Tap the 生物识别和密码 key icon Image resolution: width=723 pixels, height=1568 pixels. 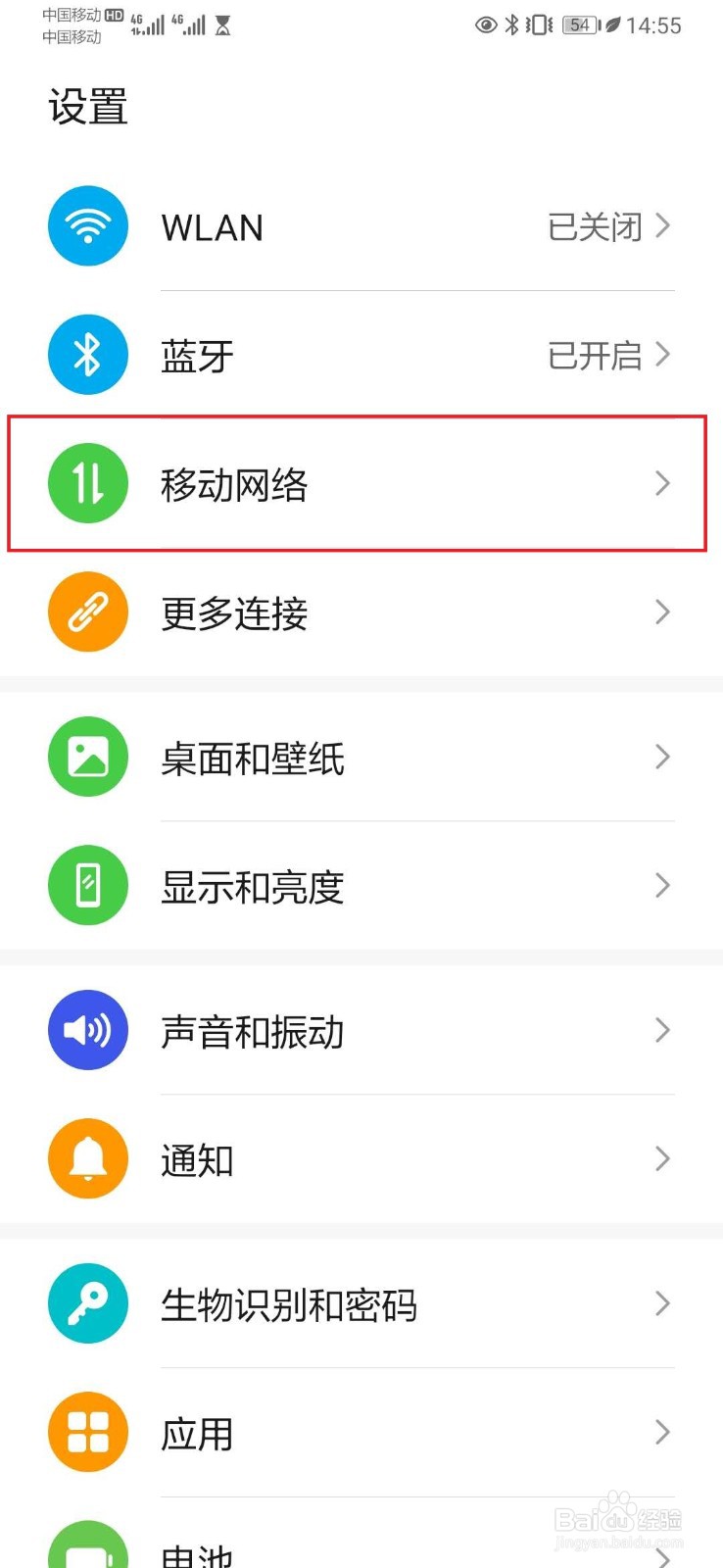(87, 1303)
